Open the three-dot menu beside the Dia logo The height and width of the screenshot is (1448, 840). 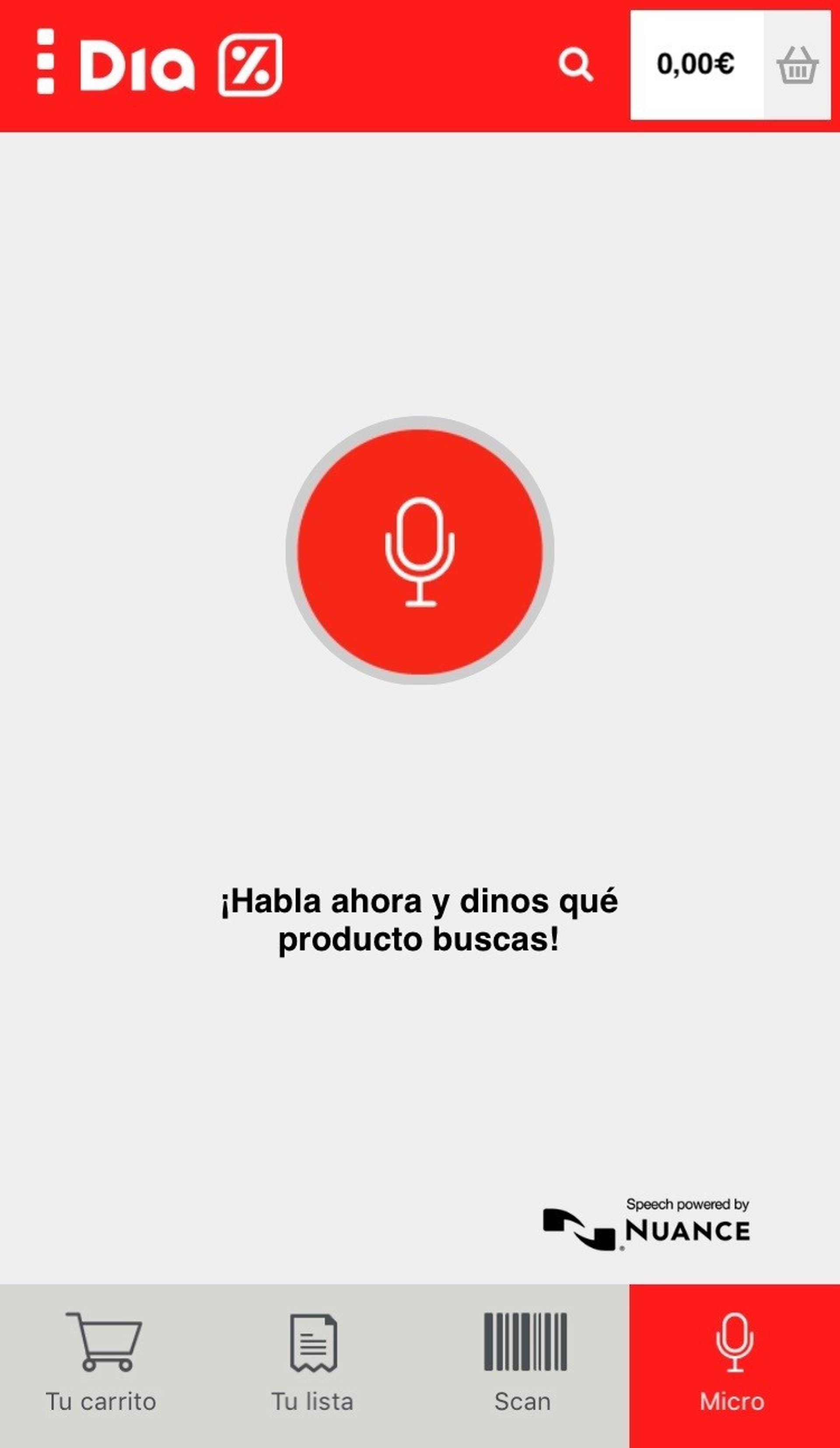click(45, 61)
